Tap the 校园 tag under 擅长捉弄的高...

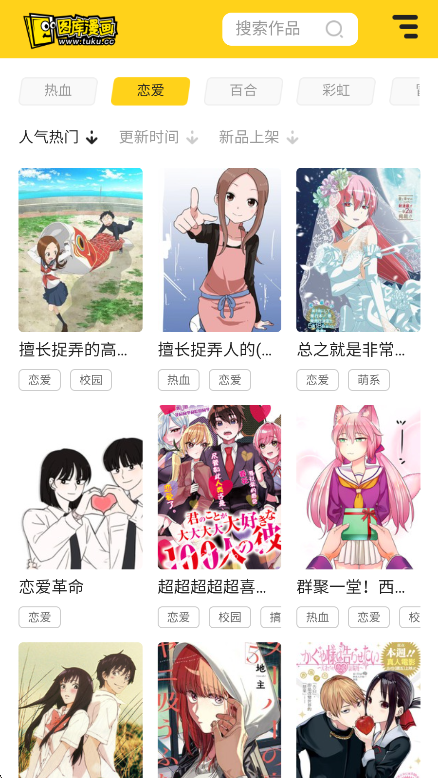click(x=91, y=380)
